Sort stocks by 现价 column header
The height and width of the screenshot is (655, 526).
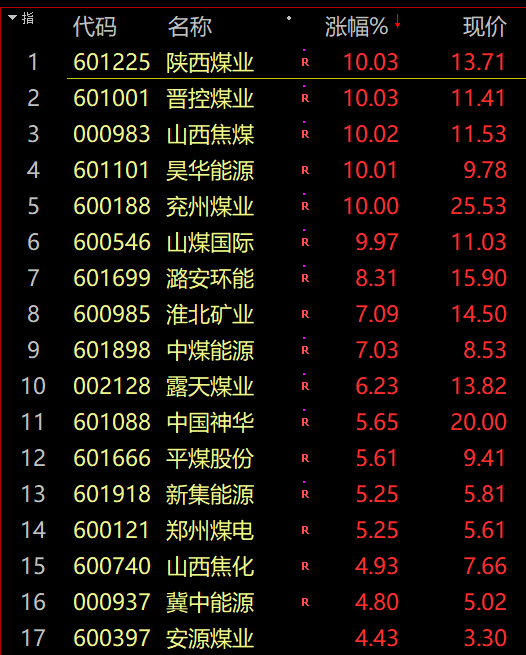[485, 27]
